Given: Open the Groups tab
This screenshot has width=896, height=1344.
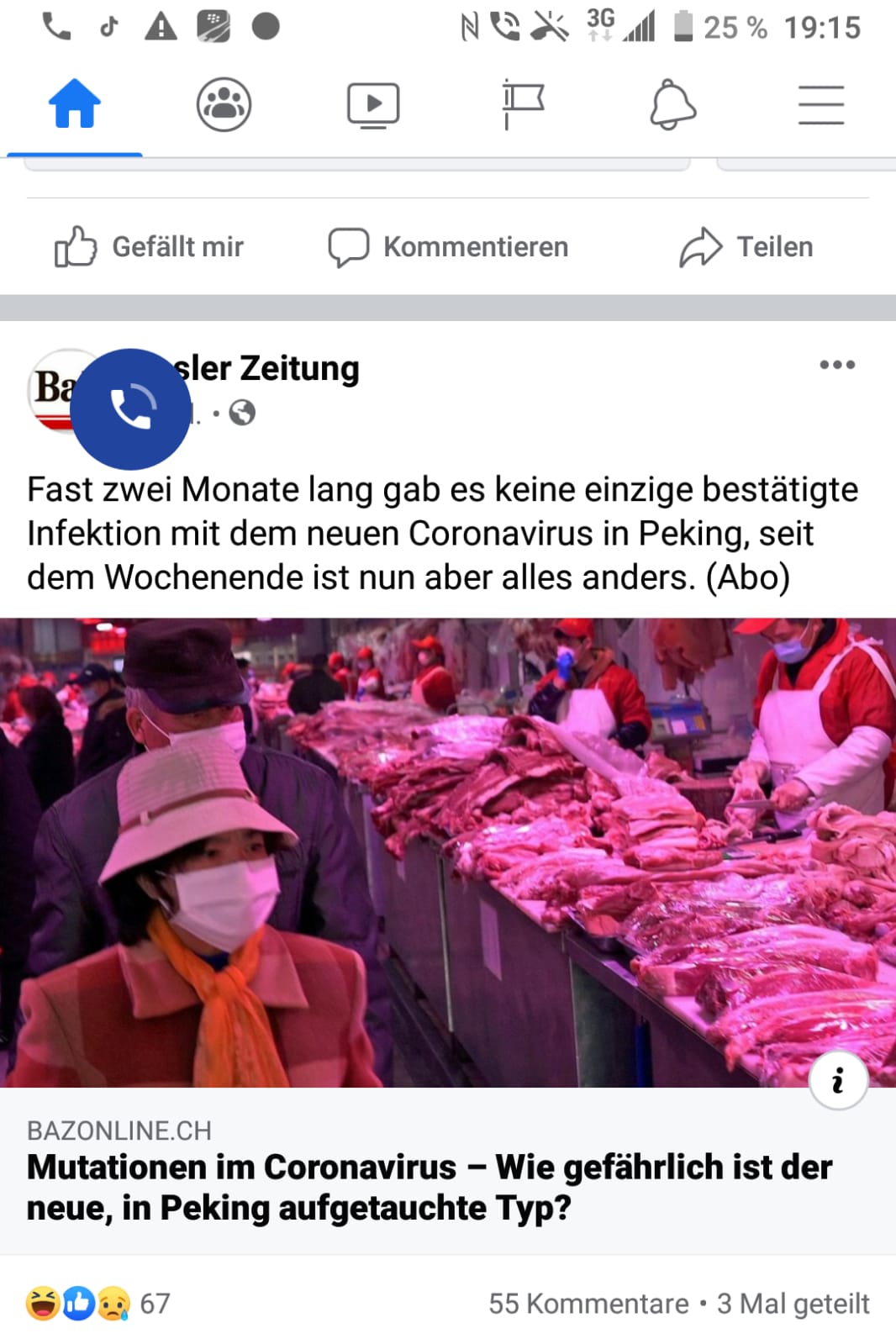Looking at the screenshot, I should [224, 105].
